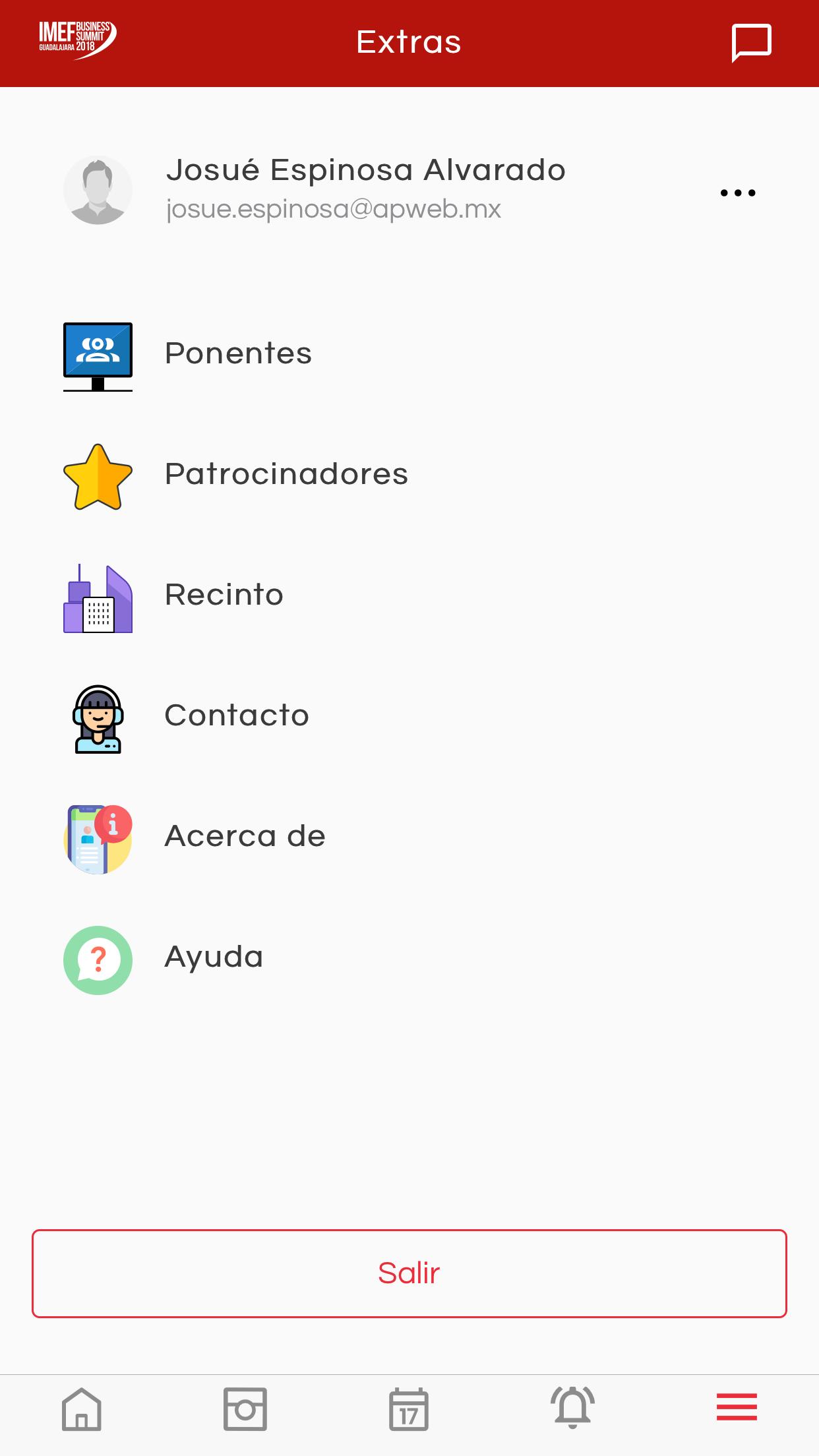Viewport: 819px width, 1456px height.
Task: Open the three-dot profile options menu
Action: coord(738,193)
